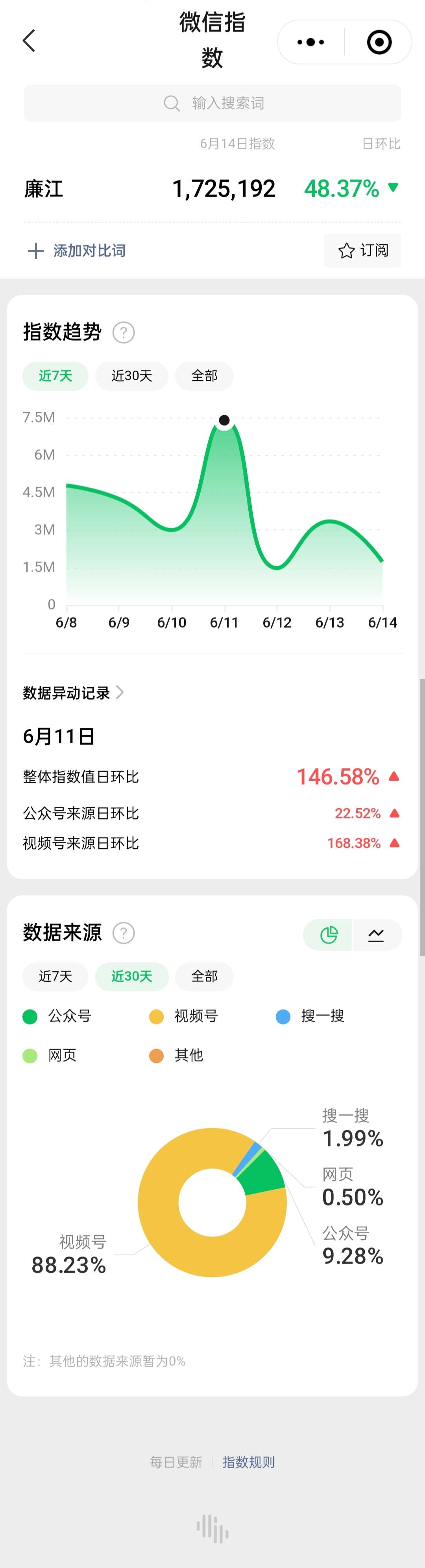Tap 添加对比词 to add a comparison word
Viewport: 425px width, 1568px height.
pos(77,251)
